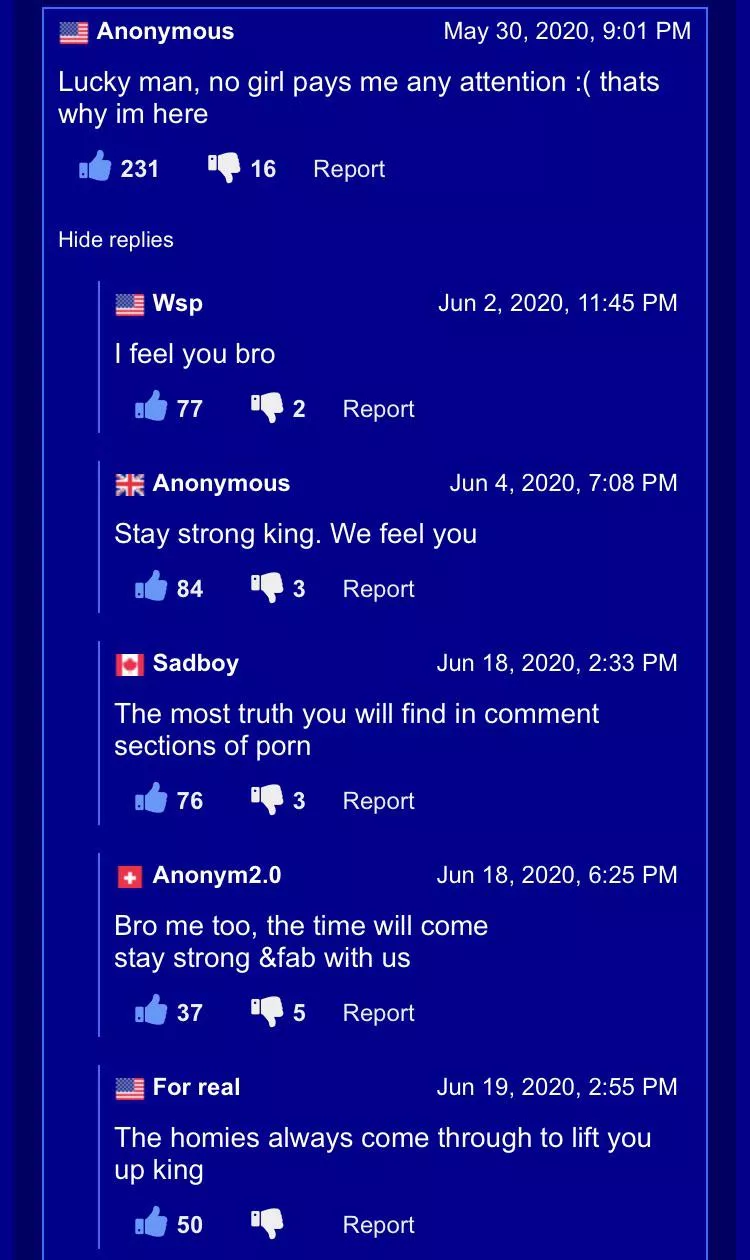
Task: Report Wsp's reply
Action: [x=378, y=409]
